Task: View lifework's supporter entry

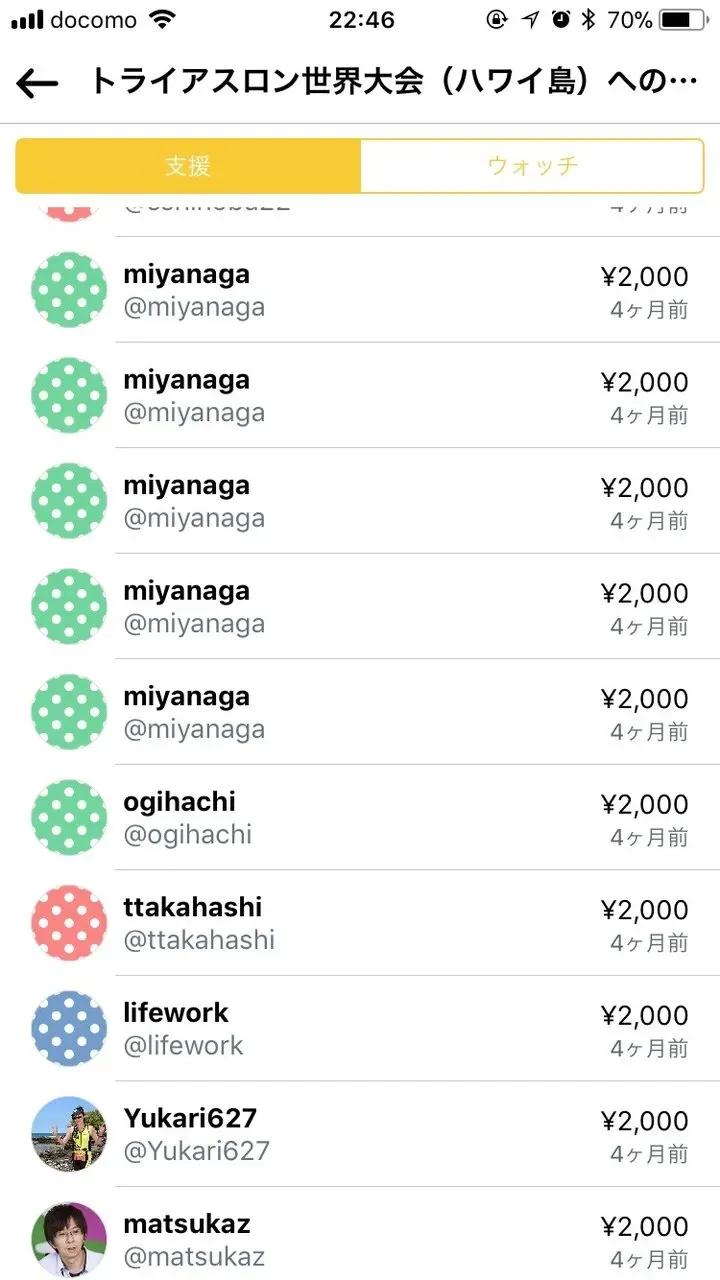Action: pos(360,1029)
